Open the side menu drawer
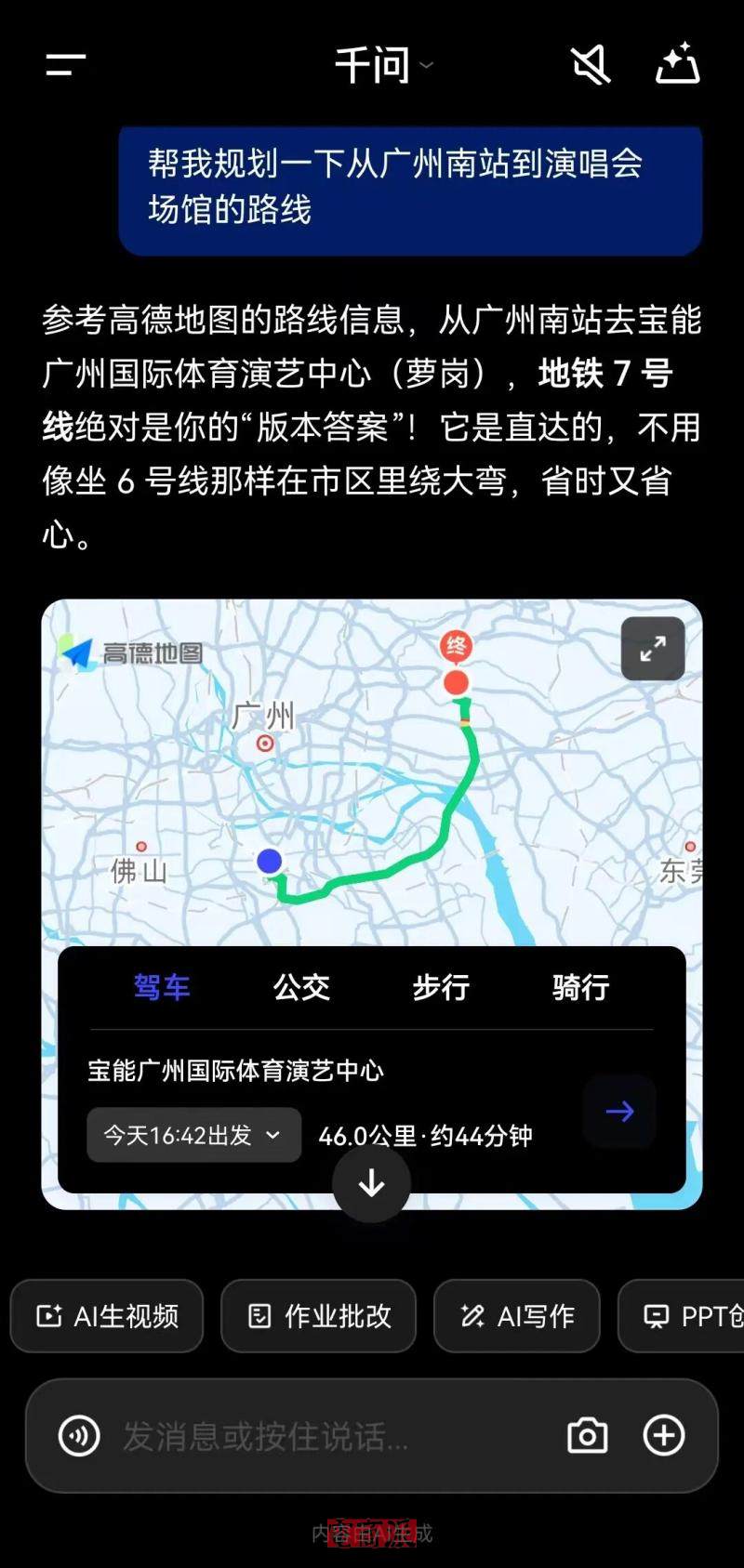 pyautogui.click(x=66, y=65)
